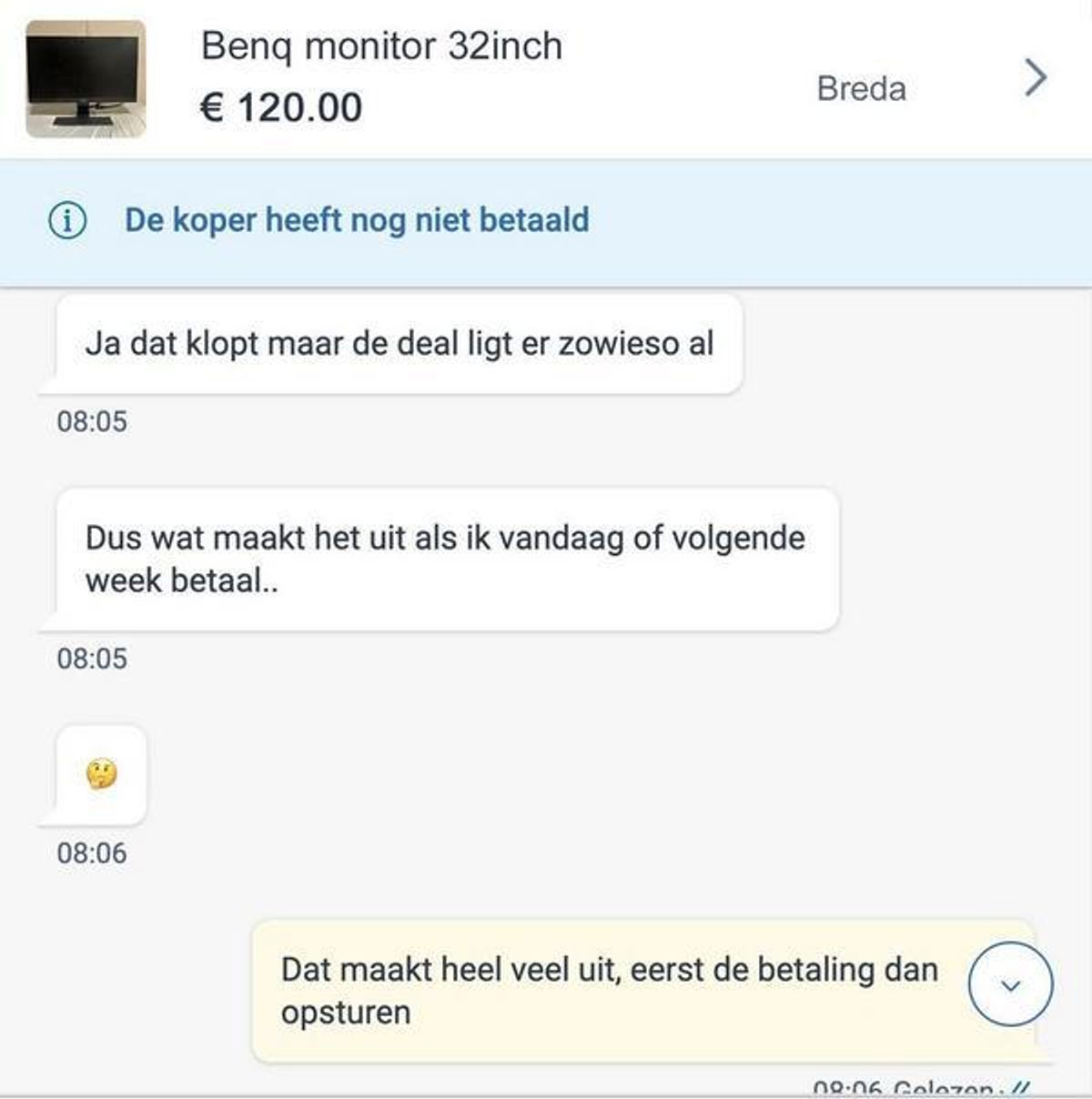Jump to latest message with down arrow
Viewport: 1092px width, 1099px height.
pos(1010,985)
